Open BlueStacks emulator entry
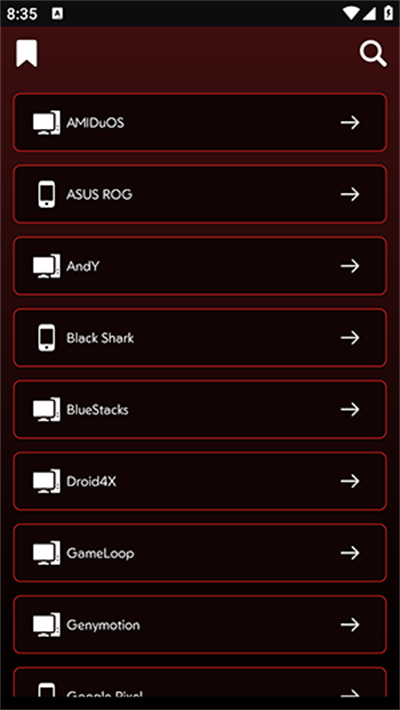400x710 pixels. click(x=200, y=409)
